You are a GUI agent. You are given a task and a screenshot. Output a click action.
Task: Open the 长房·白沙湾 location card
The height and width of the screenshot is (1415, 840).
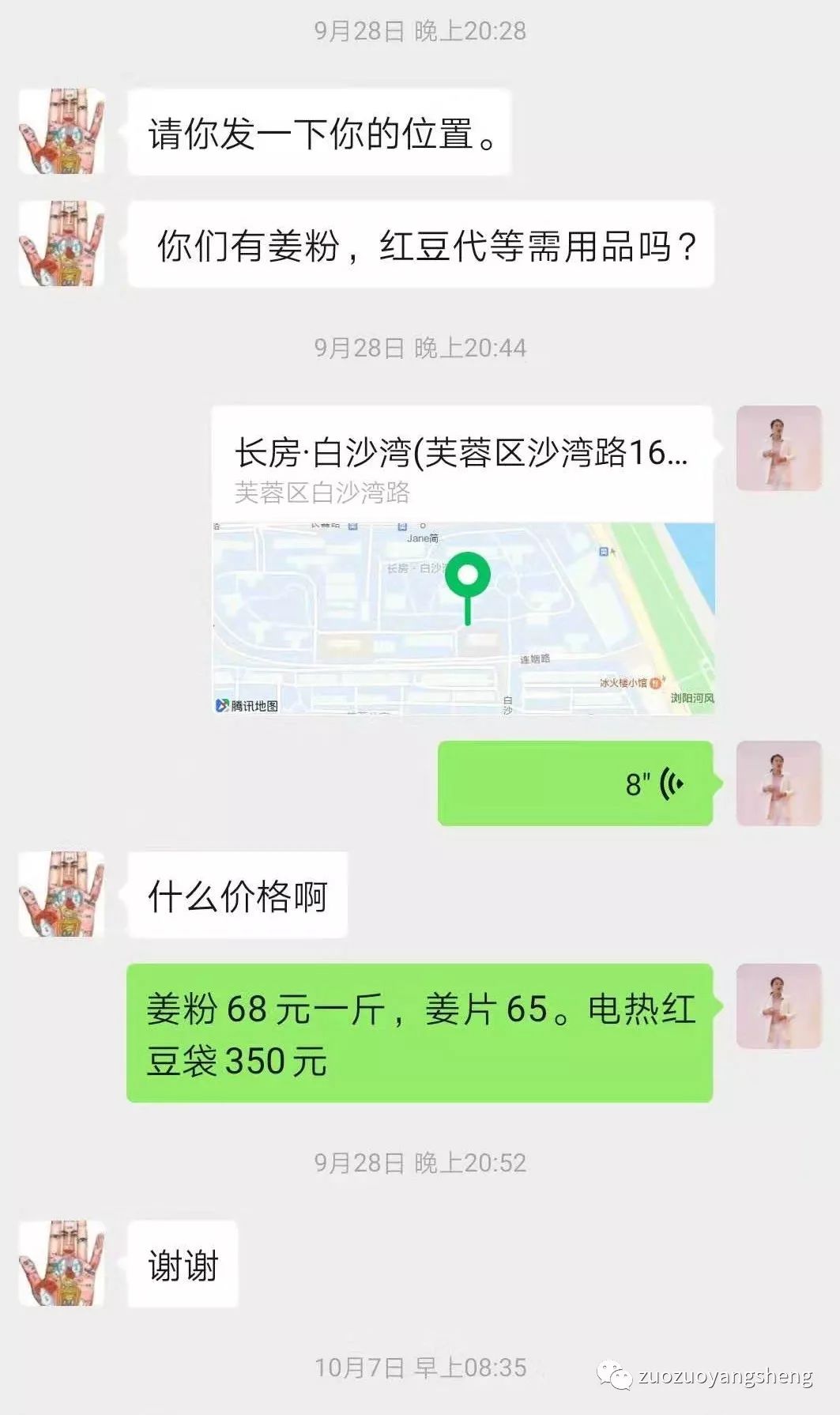465,455
